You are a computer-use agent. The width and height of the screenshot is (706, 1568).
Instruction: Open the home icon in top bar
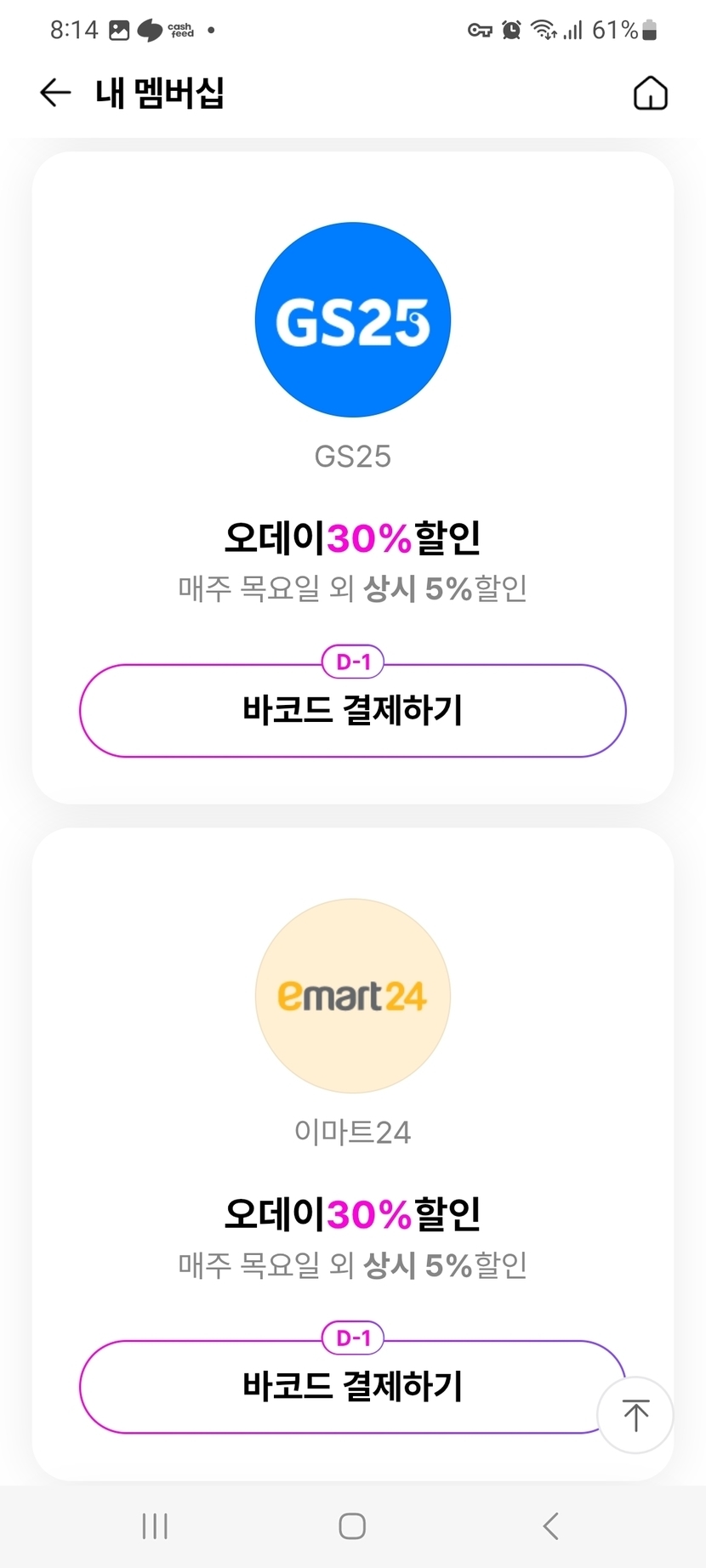(x=651, y=93)
